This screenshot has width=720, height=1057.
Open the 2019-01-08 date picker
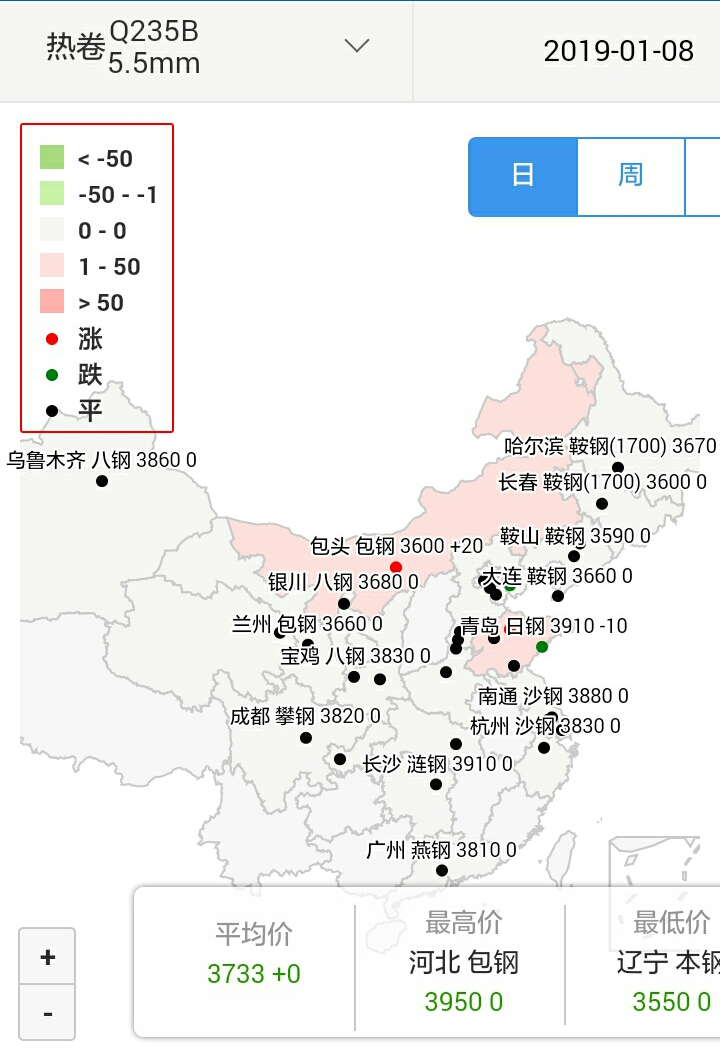coord(618,51)
